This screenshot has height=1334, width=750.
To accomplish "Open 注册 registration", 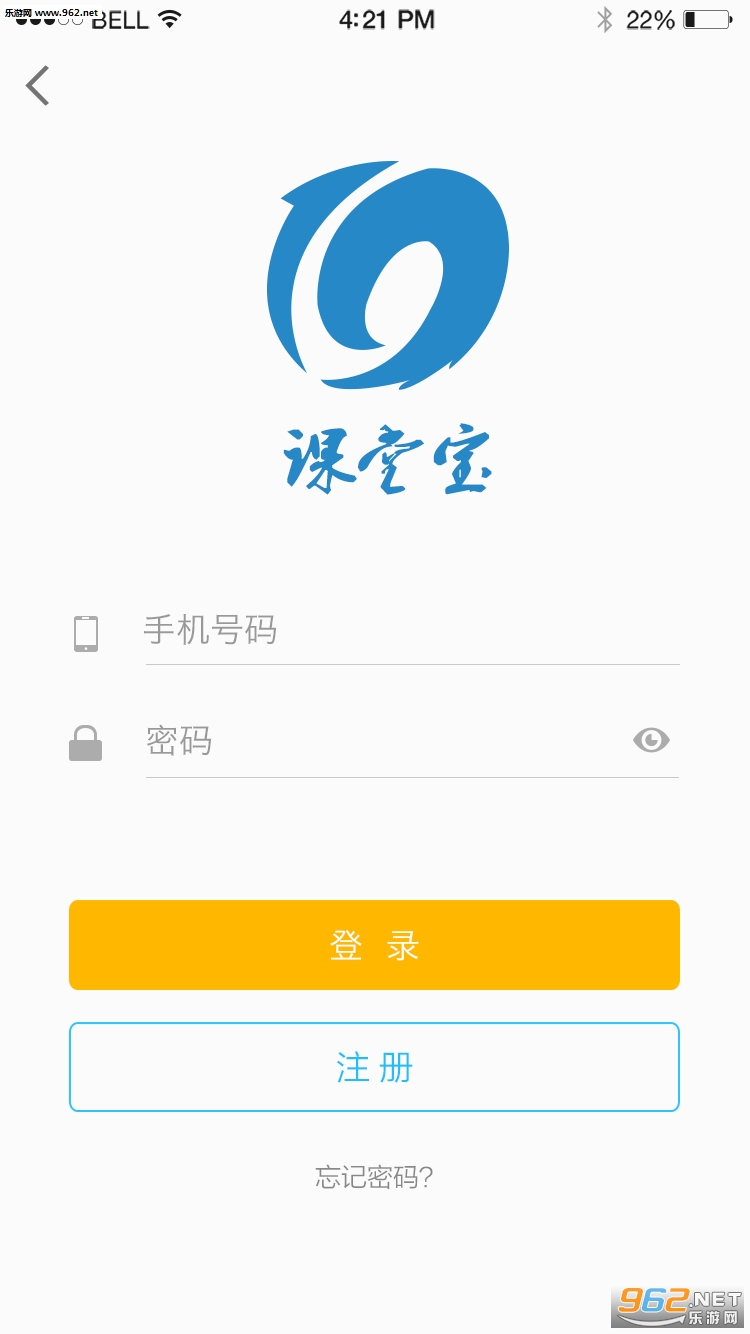I will coord(374,1067).
